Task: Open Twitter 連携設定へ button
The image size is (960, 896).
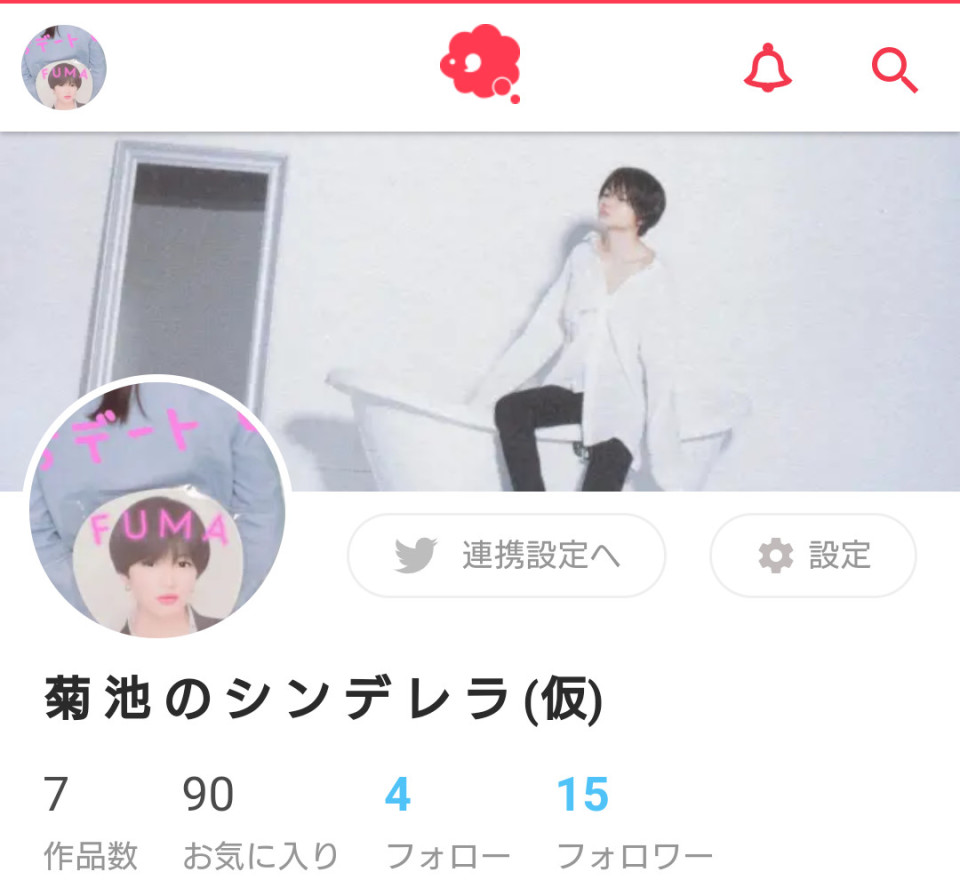Action: (x=506, y=556)
